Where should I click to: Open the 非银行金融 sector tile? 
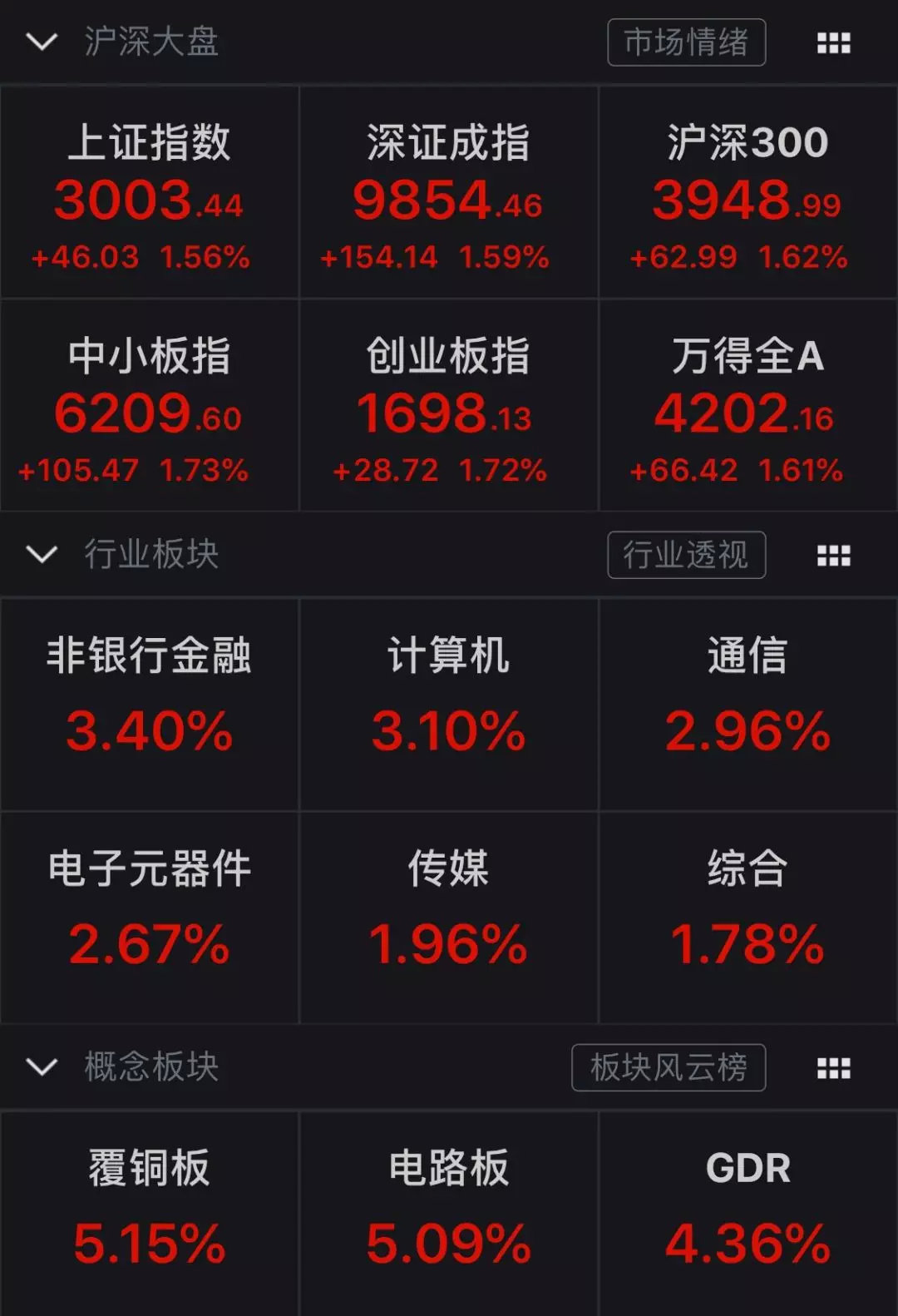(150, 704)
